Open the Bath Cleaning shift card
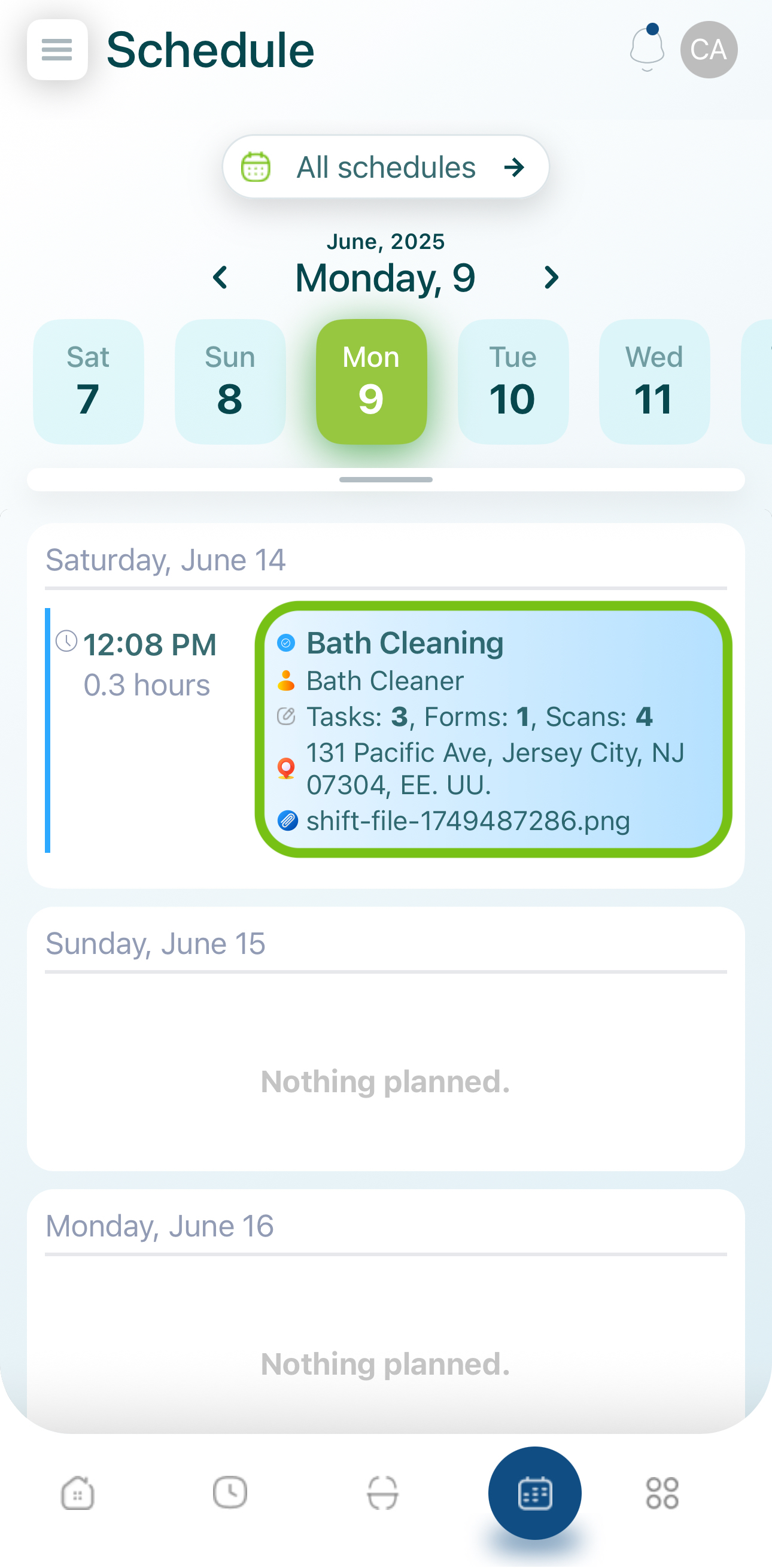 (494, 729)
